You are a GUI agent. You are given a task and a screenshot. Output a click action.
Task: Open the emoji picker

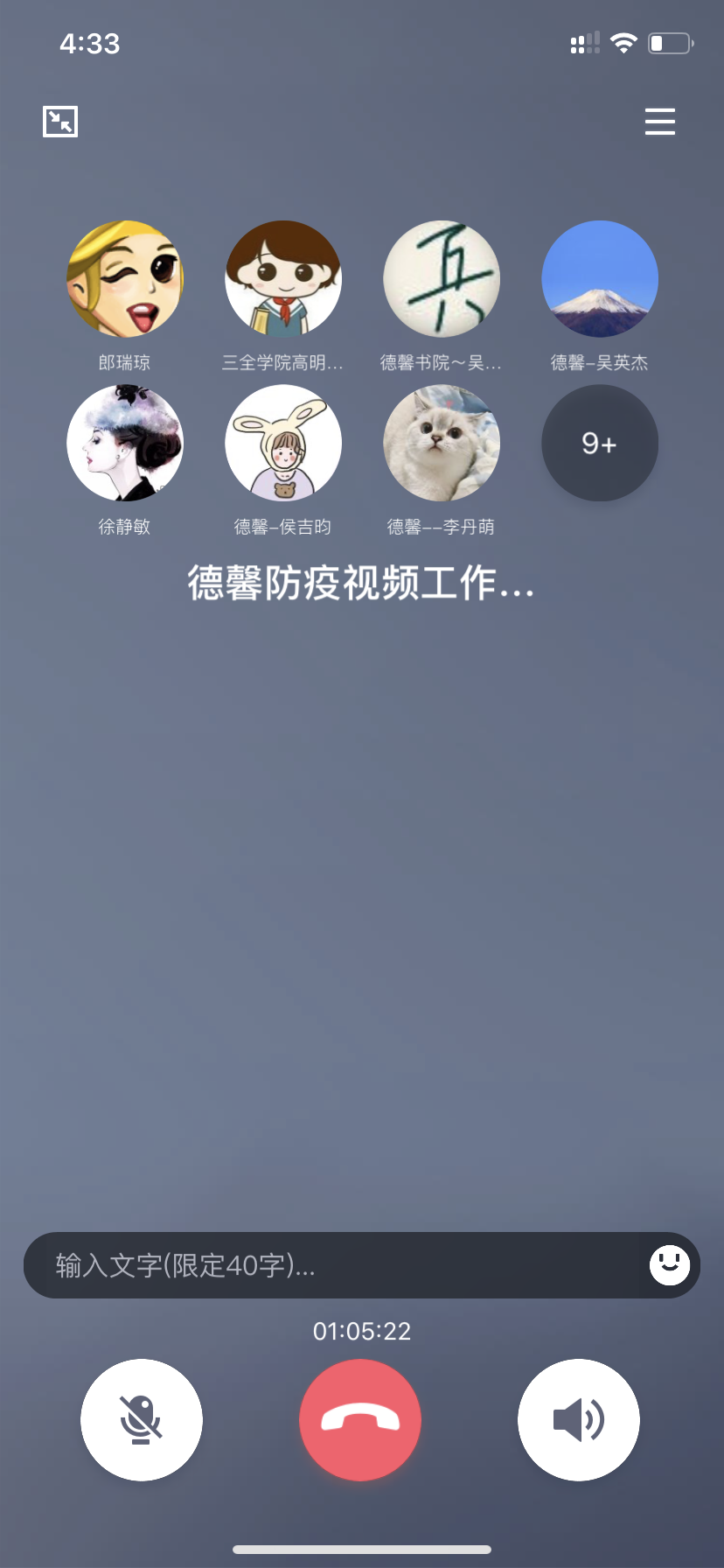[x=670, y=1265]
